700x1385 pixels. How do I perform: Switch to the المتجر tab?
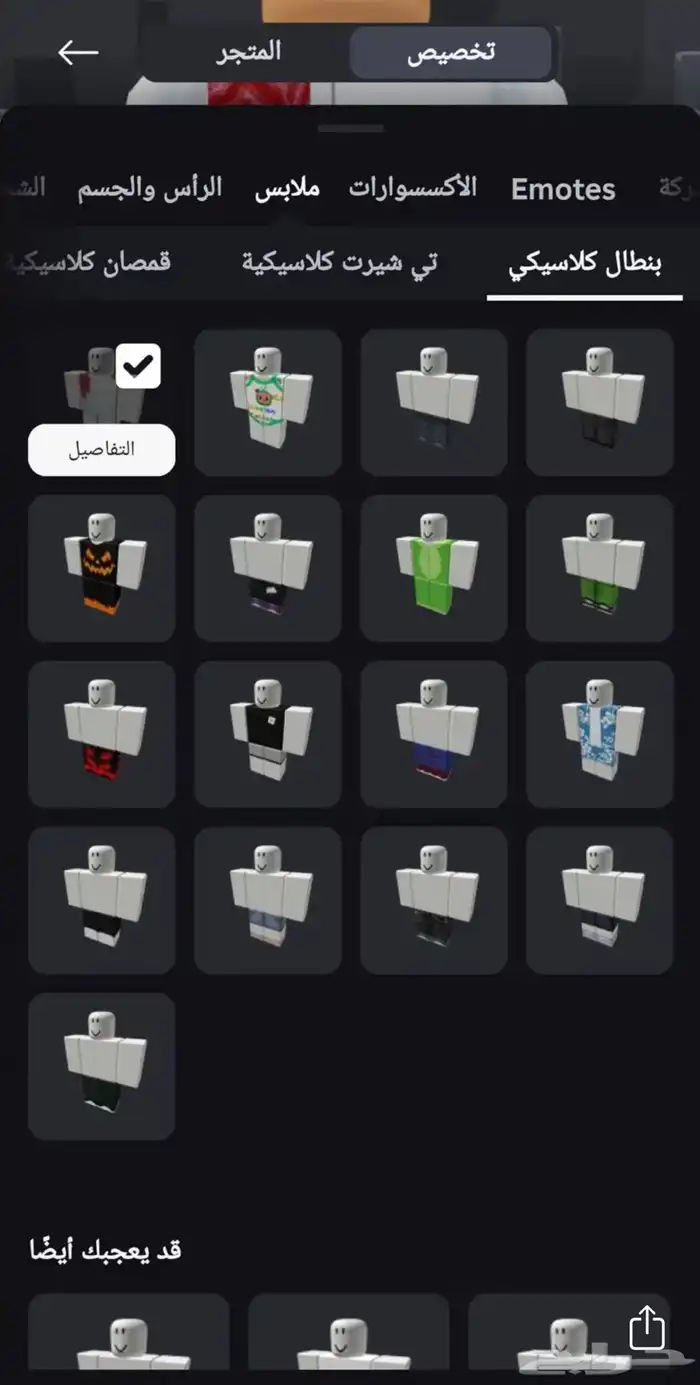(x=249, y=52)
